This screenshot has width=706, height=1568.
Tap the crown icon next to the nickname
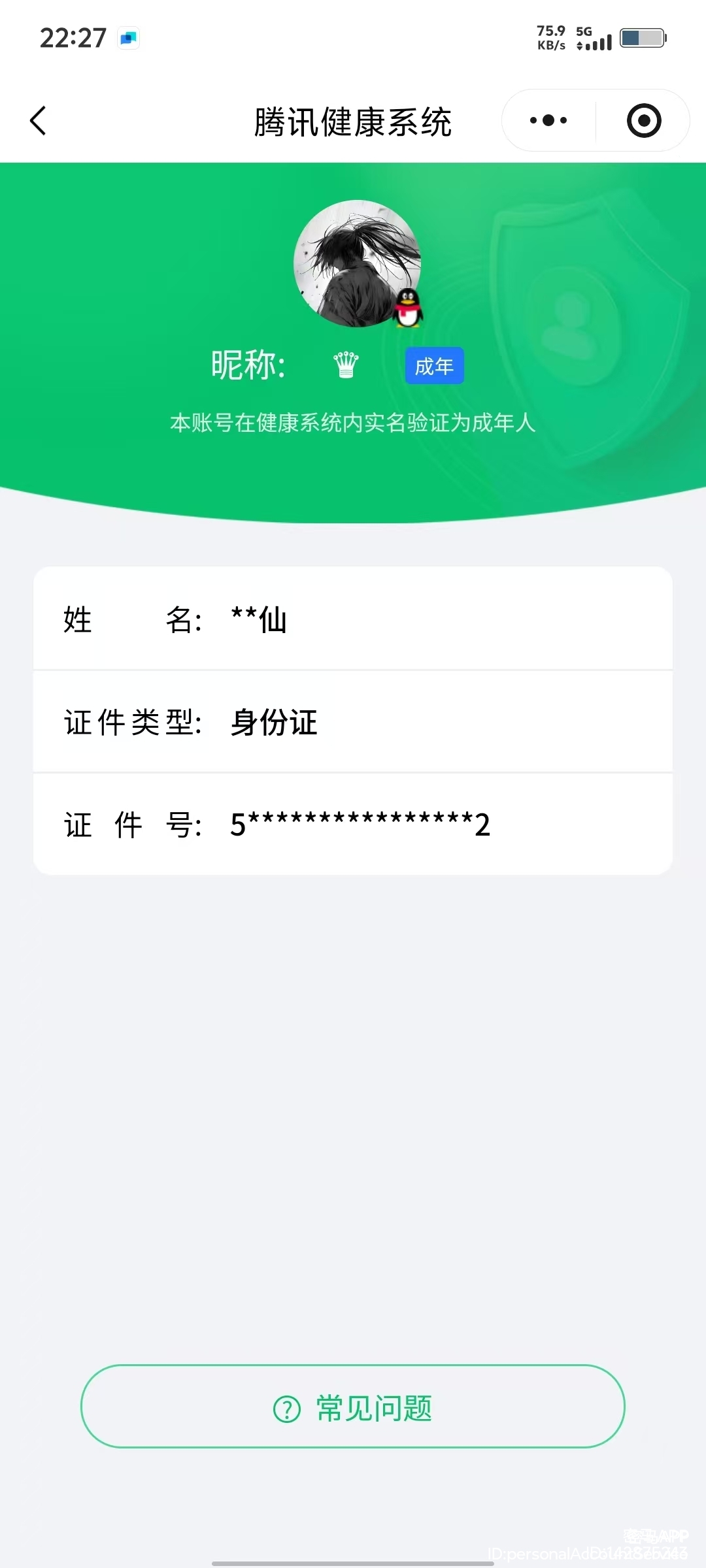(x=346, y=365)
